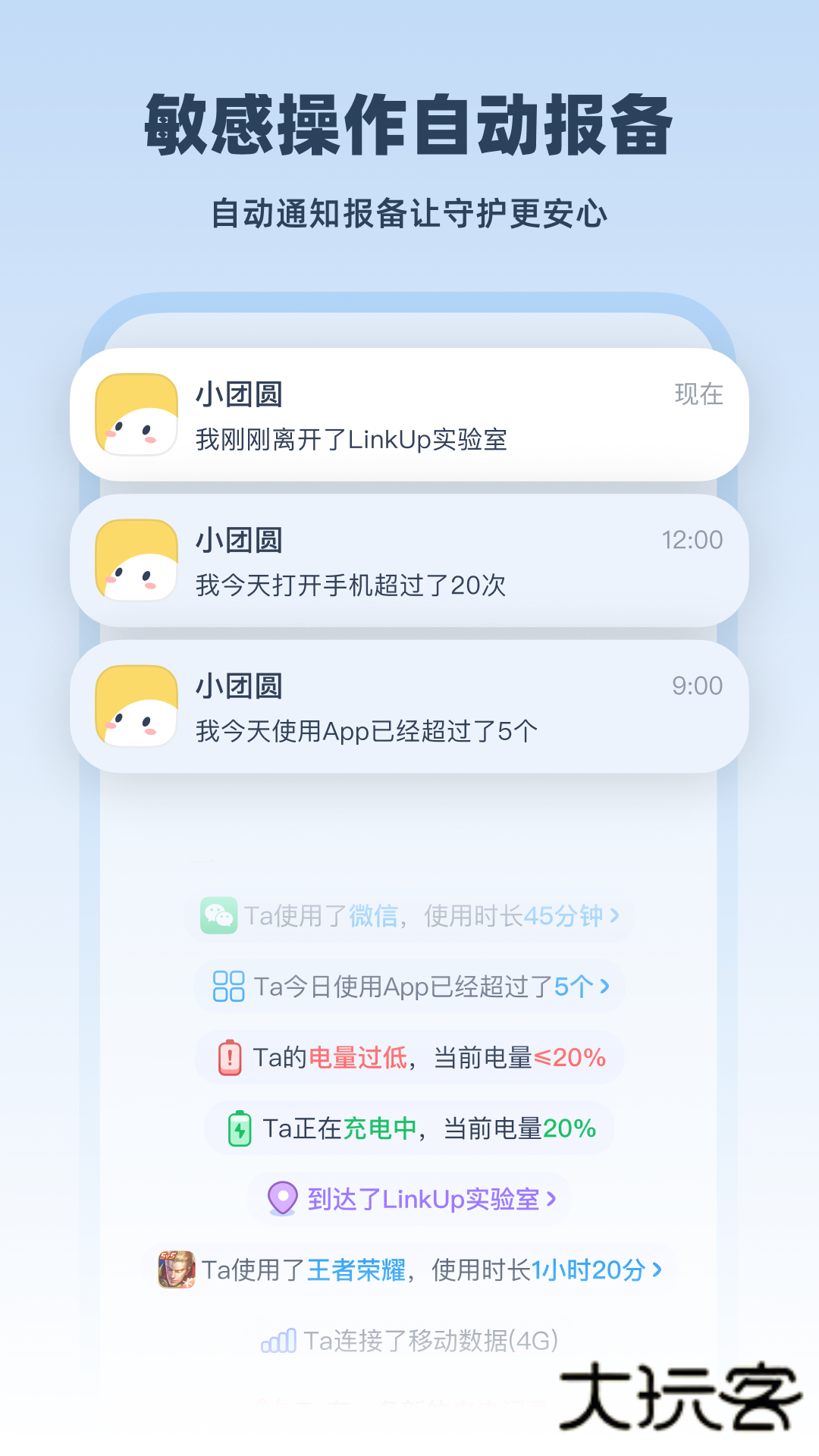The width and height of the screenshot is (819, 1456).
Task: Click the 到达了LinkUp实验室 link text
Action: 425,1198
